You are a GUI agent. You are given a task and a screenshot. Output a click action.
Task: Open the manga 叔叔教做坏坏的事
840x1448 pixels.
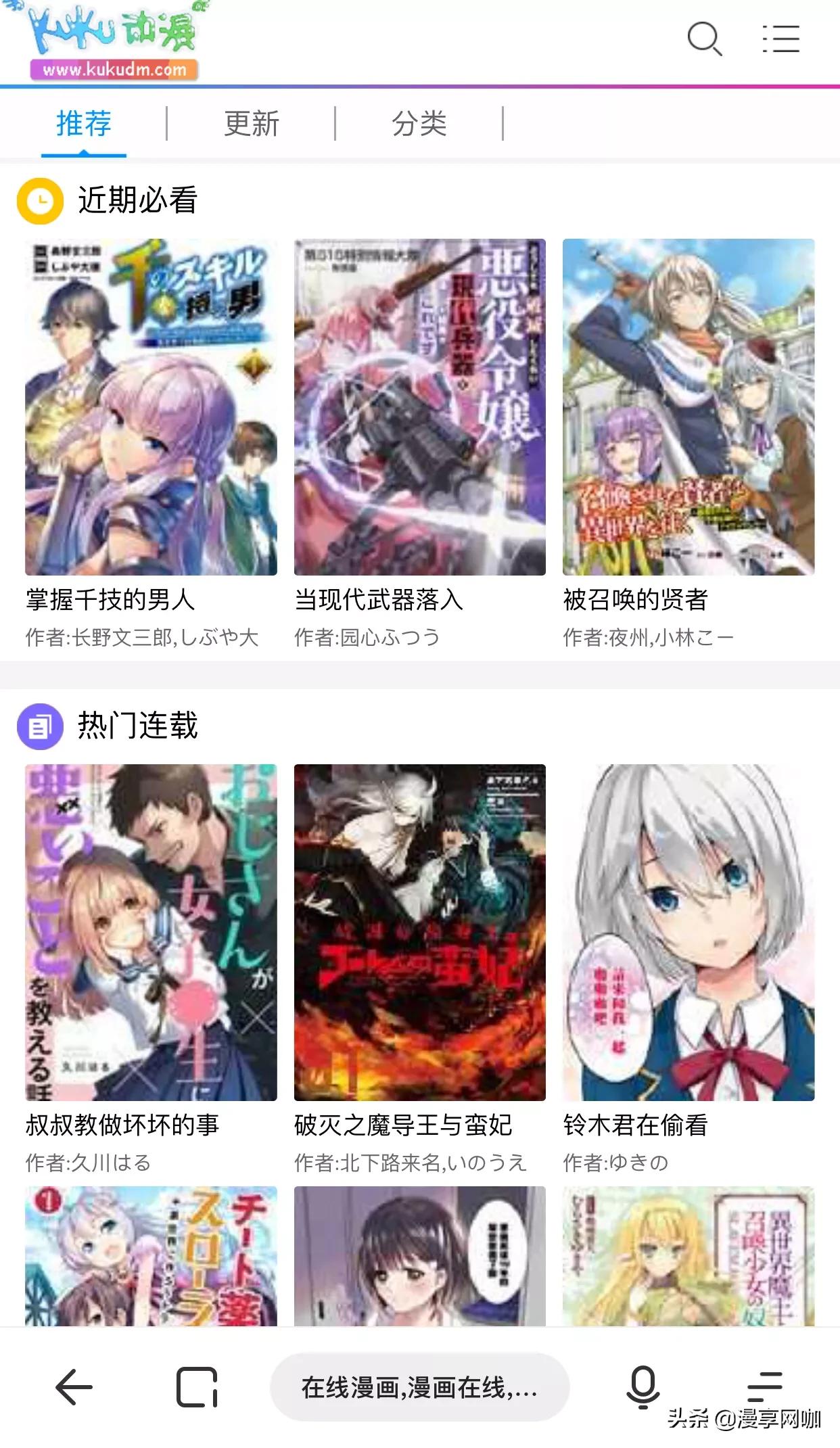point(151,933)
